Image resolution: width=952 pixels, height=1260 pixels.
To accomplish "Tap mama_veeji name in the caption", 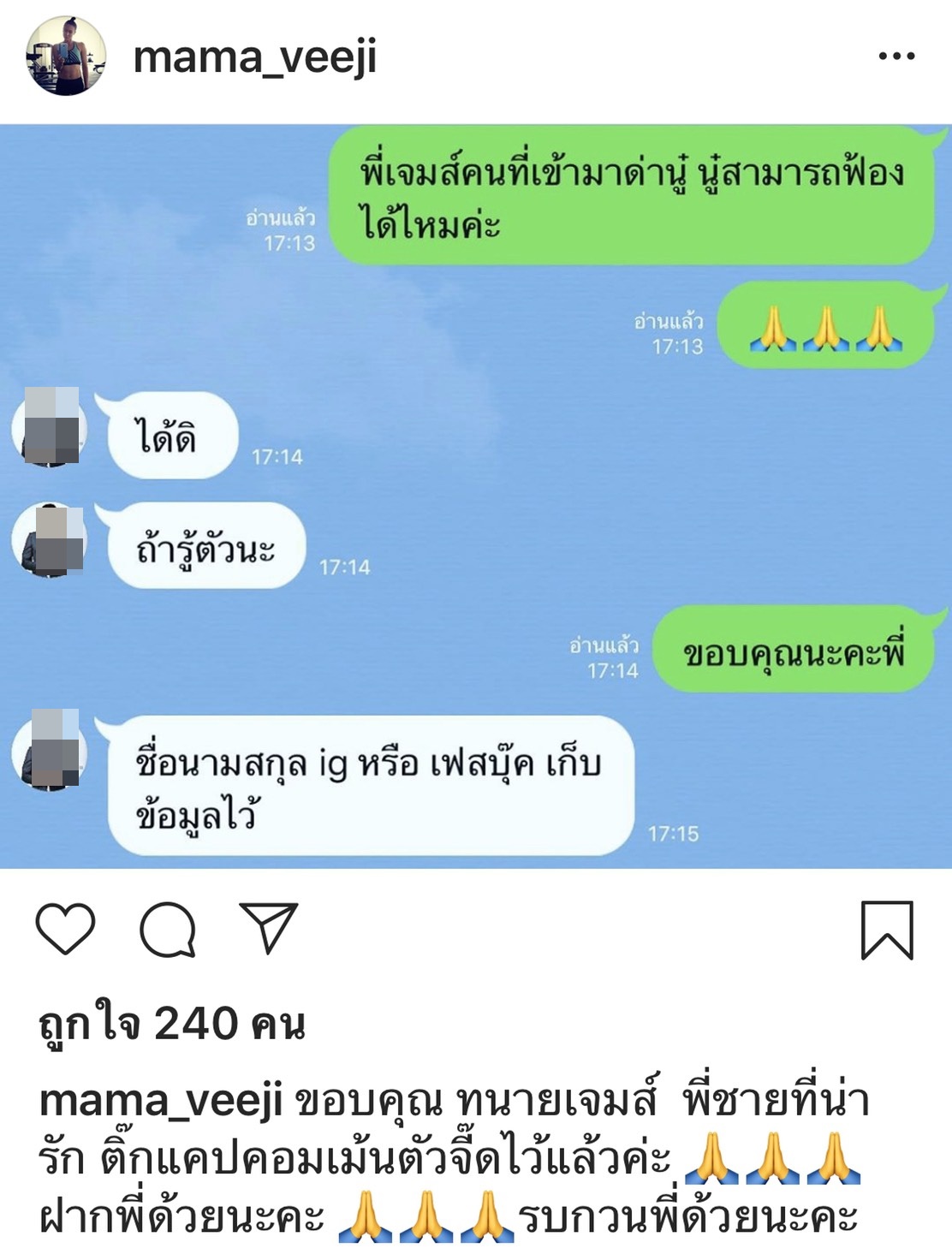I will click(x=160, y=1102).
